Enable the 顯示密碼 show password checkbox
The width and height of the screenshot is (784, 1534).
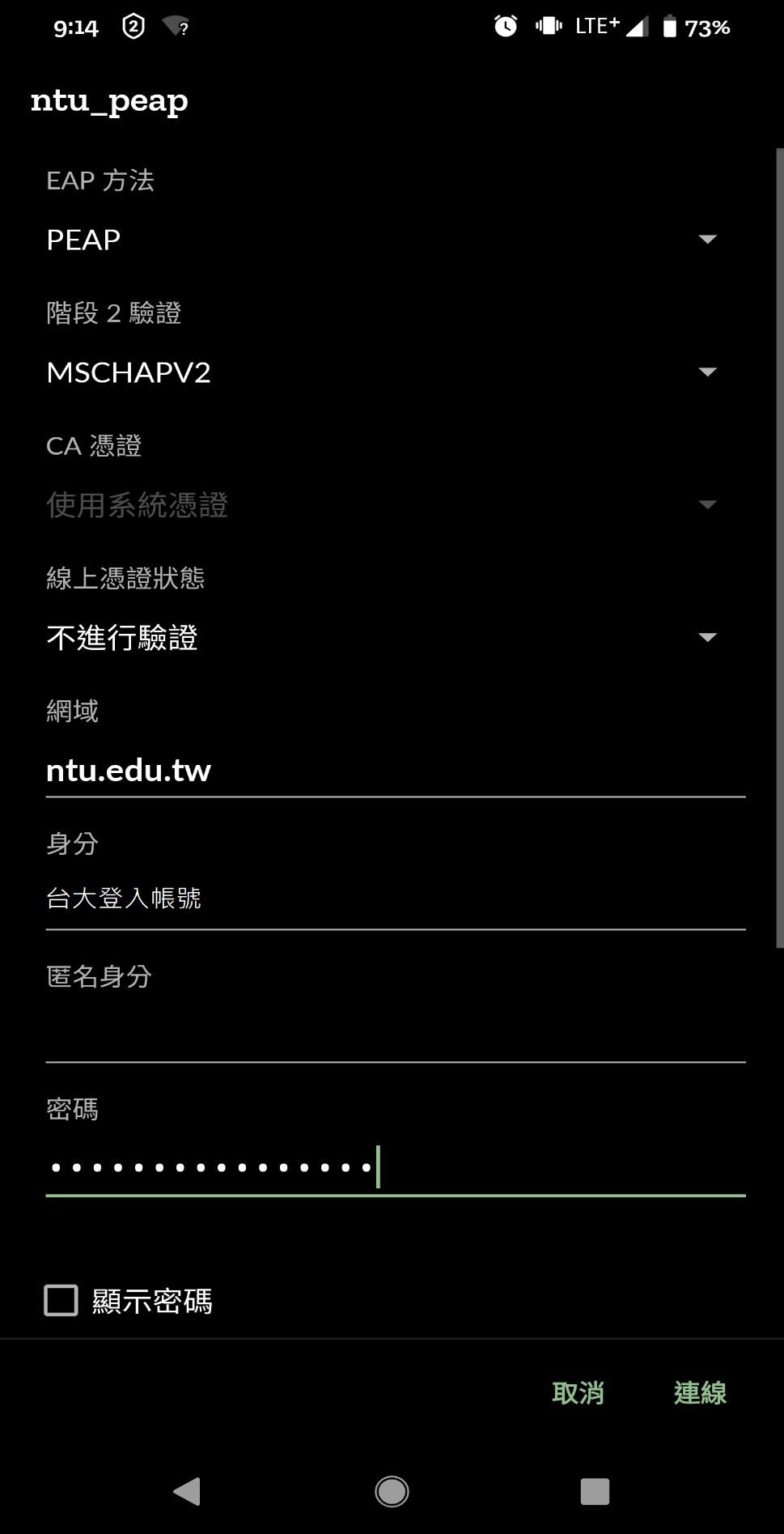coord(61,1301)
